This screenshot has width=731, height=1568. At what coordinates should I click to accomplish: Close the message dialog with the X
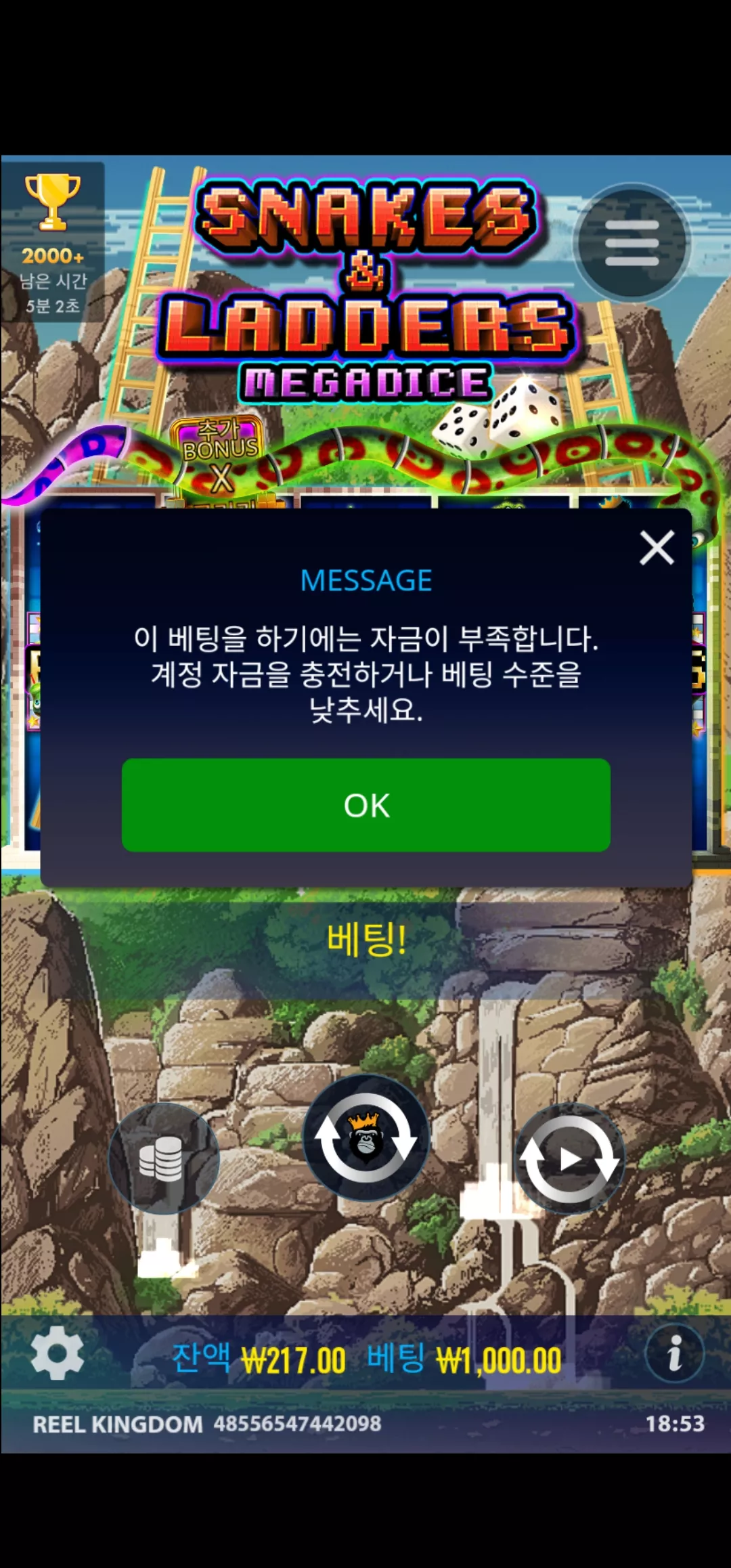point(657,548)
